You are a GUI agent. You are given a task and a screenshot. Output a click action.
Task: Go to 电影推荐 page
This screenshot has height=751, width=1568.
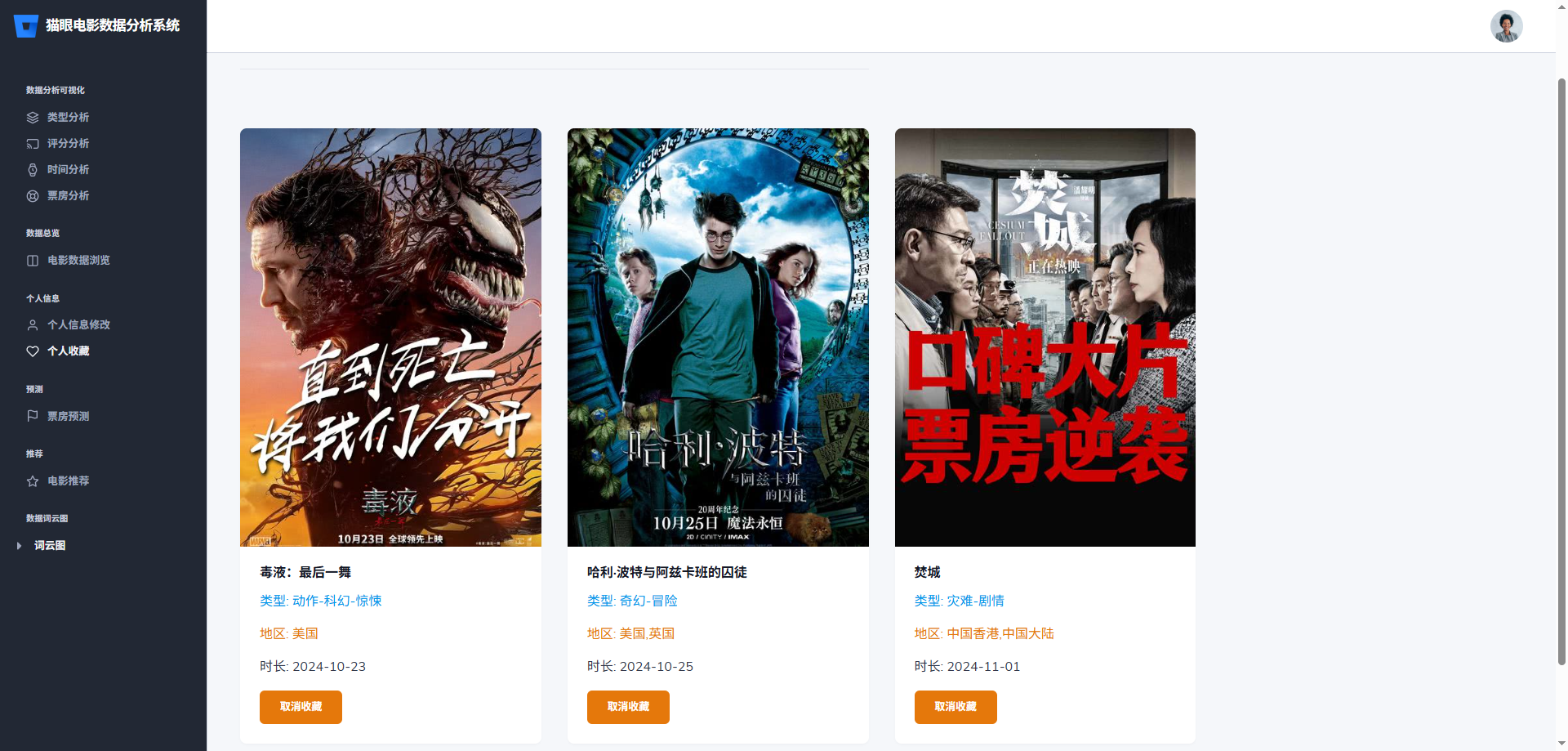point(68,481)
